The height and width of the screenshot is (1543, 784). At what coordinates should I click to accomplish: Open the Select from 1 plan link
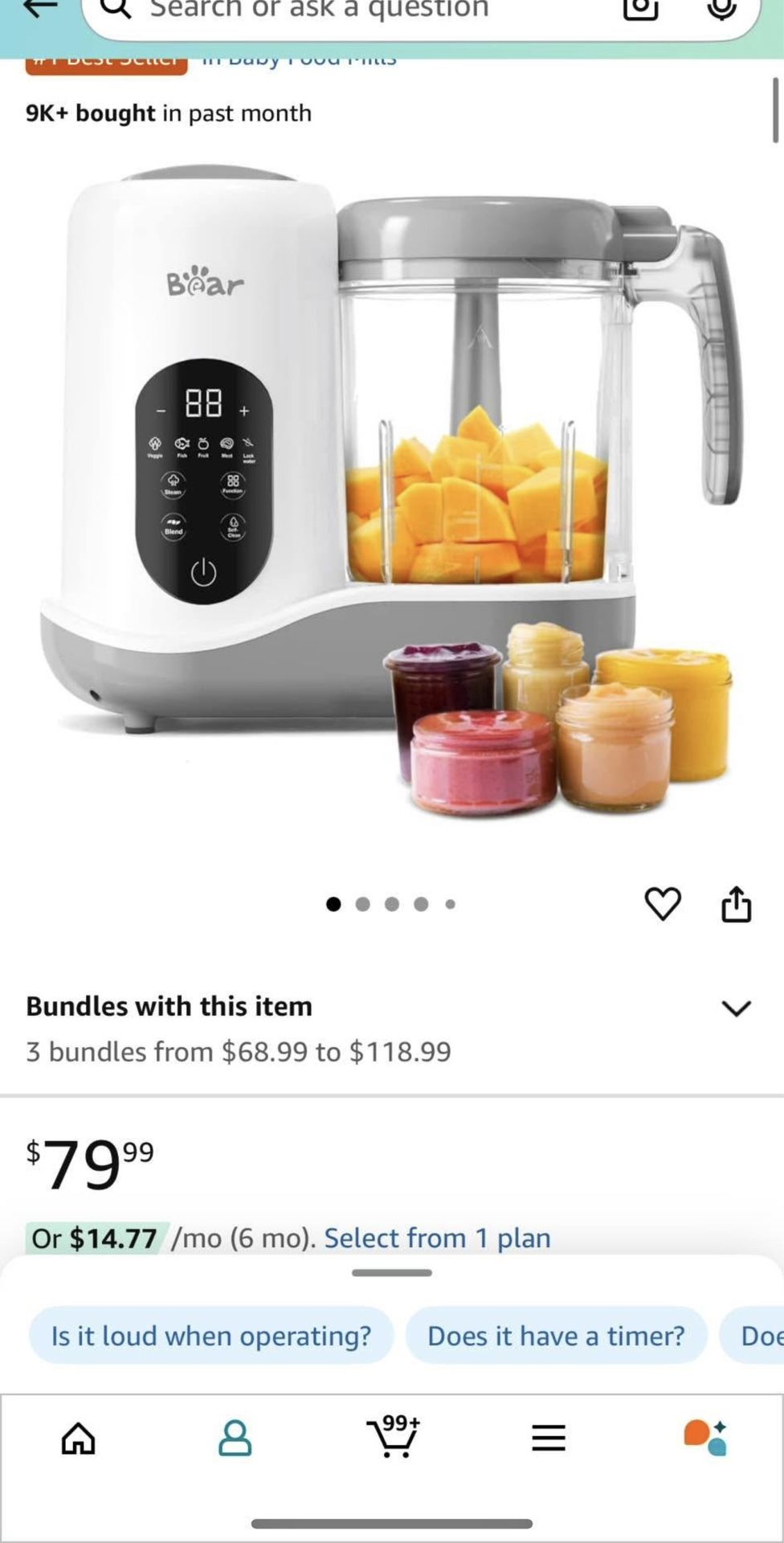tap(437, 1238)
